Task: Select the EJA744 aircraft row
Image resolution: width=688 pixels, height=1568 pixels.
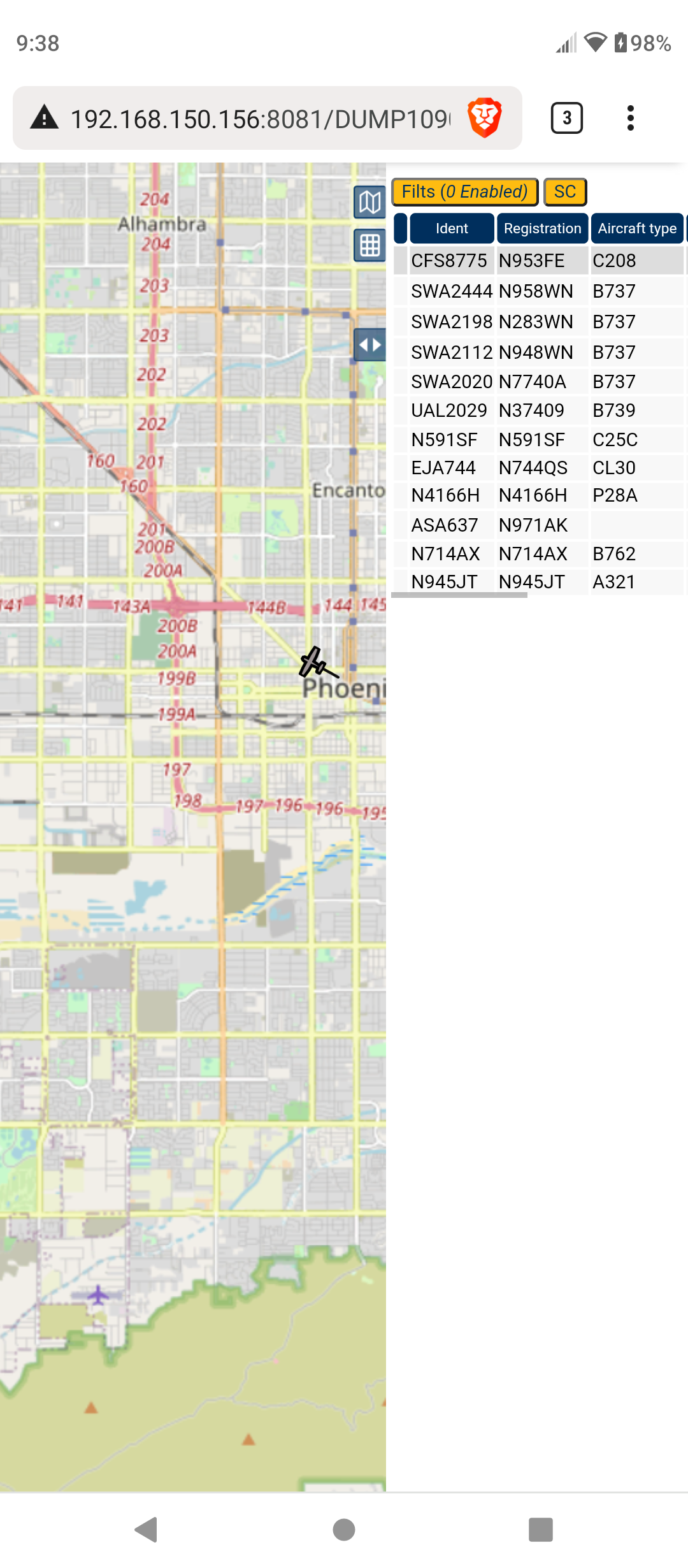Action: (539, 468)
